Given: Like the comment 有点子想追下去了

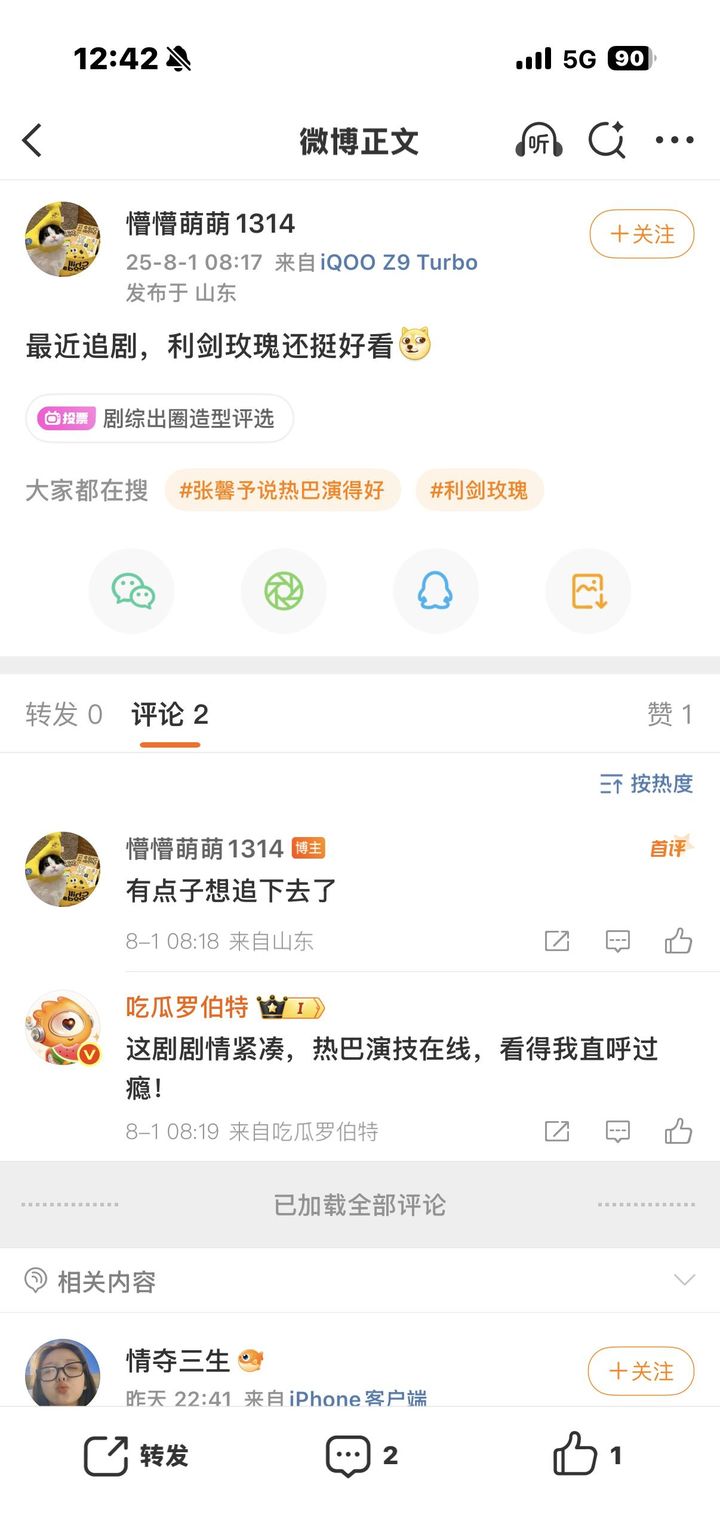Looking at the screenshot, I should [679, 941].
